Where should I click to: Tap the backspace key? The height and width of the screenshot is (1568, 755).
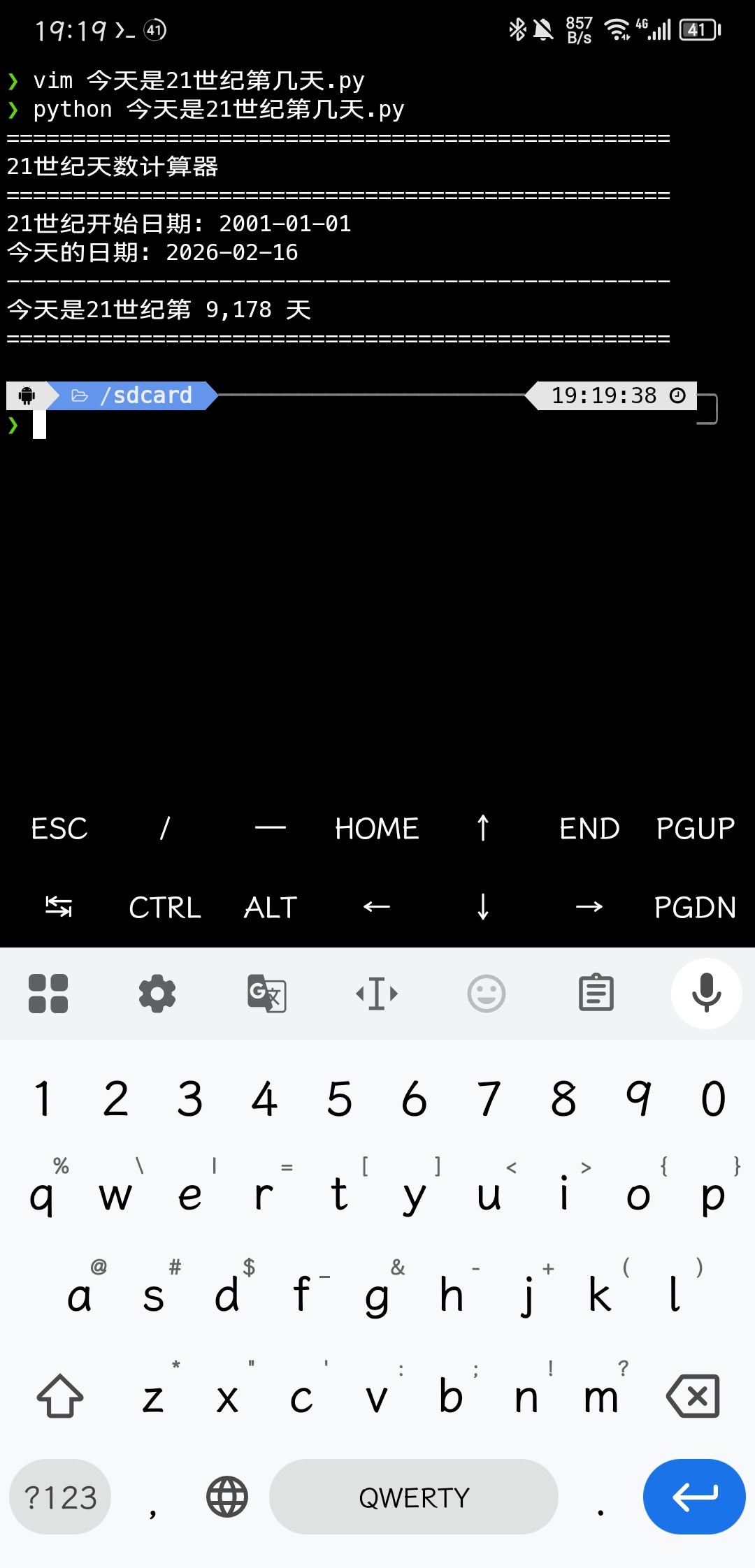[x=693, y=1396]
